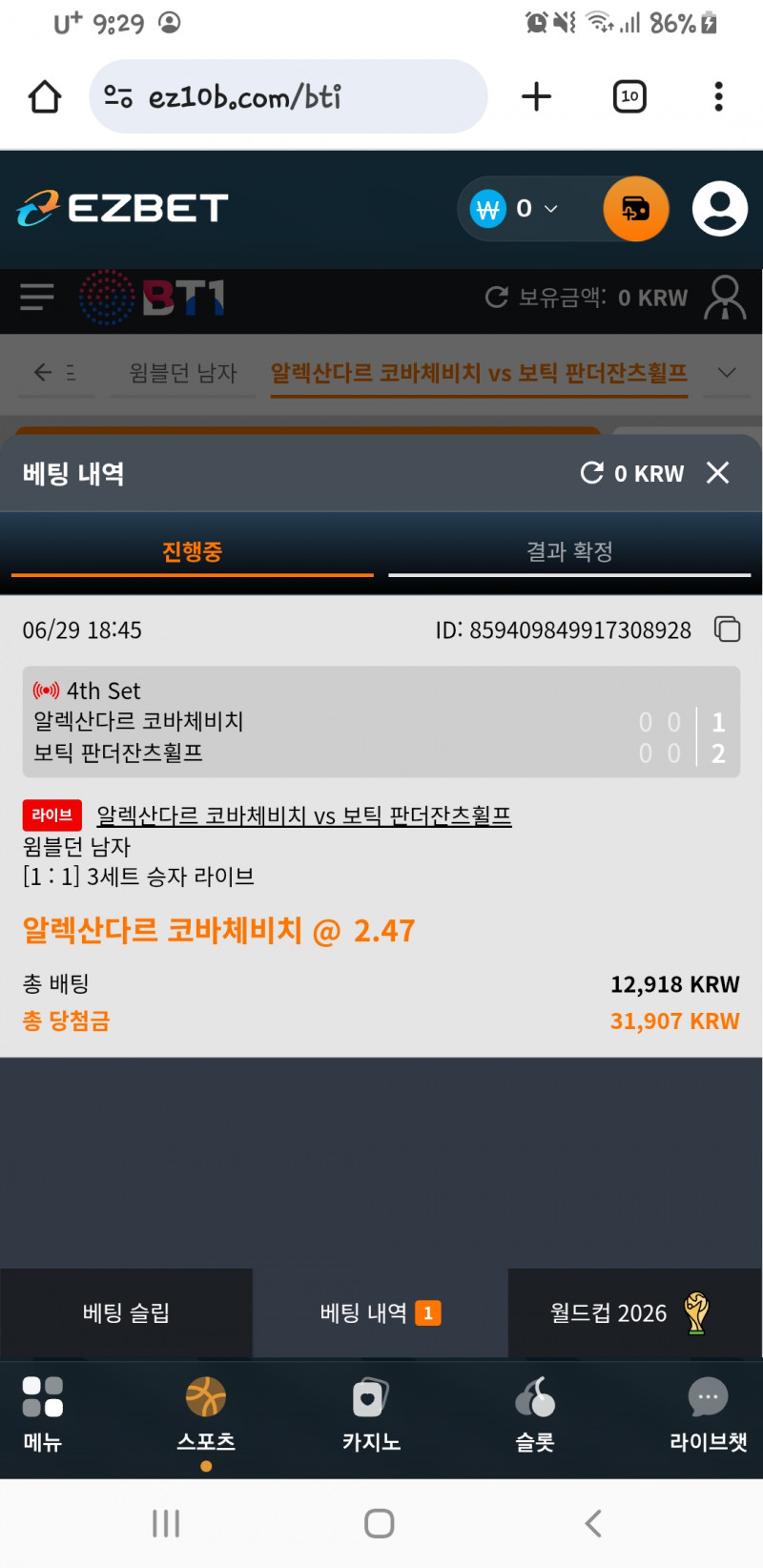The width and height of the screenshot is (763, 1568).
Task: Open the 알렉산다르 코바체비치 vs 보틱 판더잔츠휠프 match link
Action: coord(304,815)
